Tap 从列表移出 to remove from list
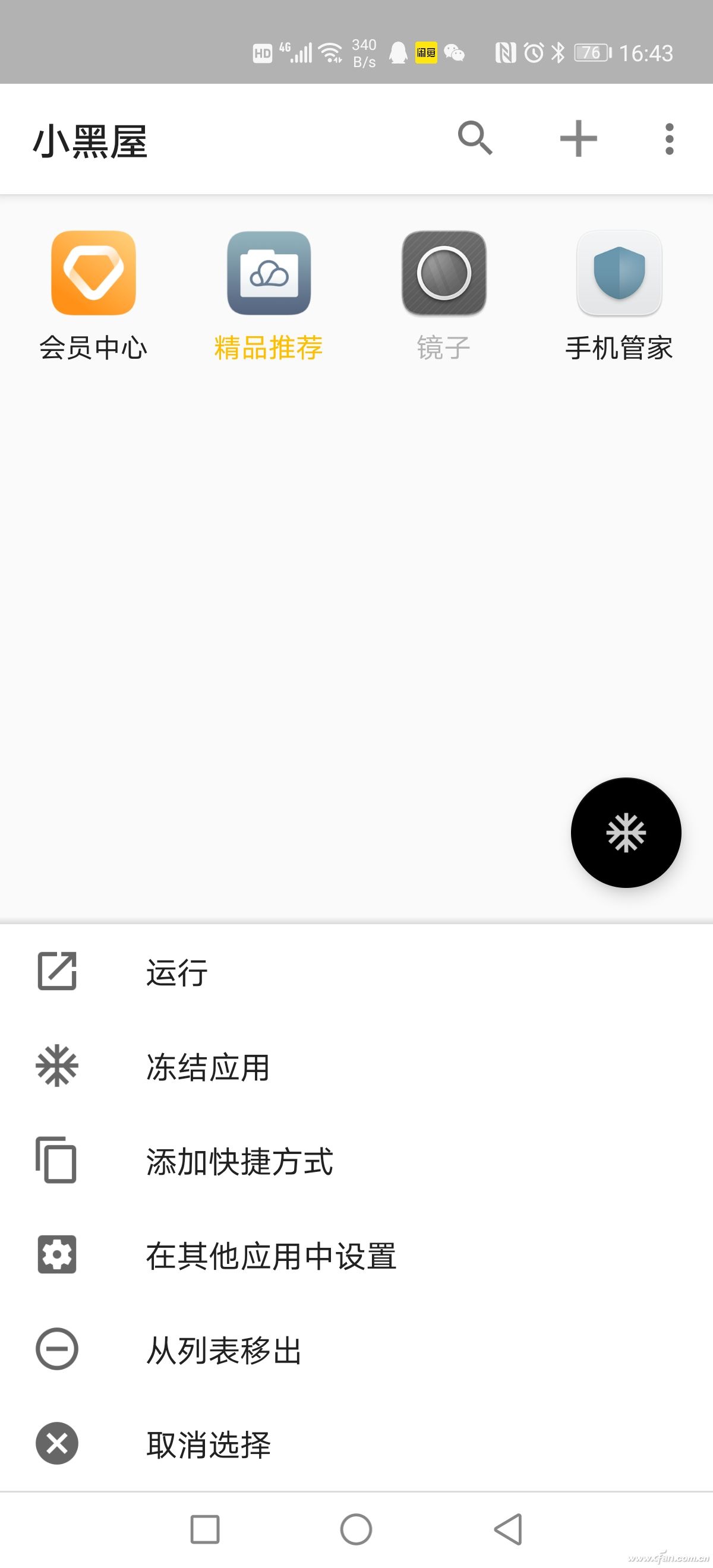The width and height of the screenshot is (713, 1568). tap(223, 1349)
